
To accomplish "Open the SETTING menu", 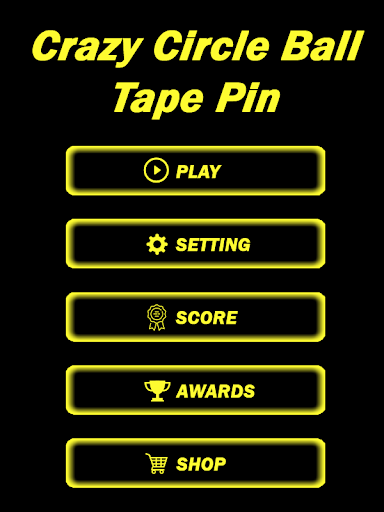I will 195,244.
